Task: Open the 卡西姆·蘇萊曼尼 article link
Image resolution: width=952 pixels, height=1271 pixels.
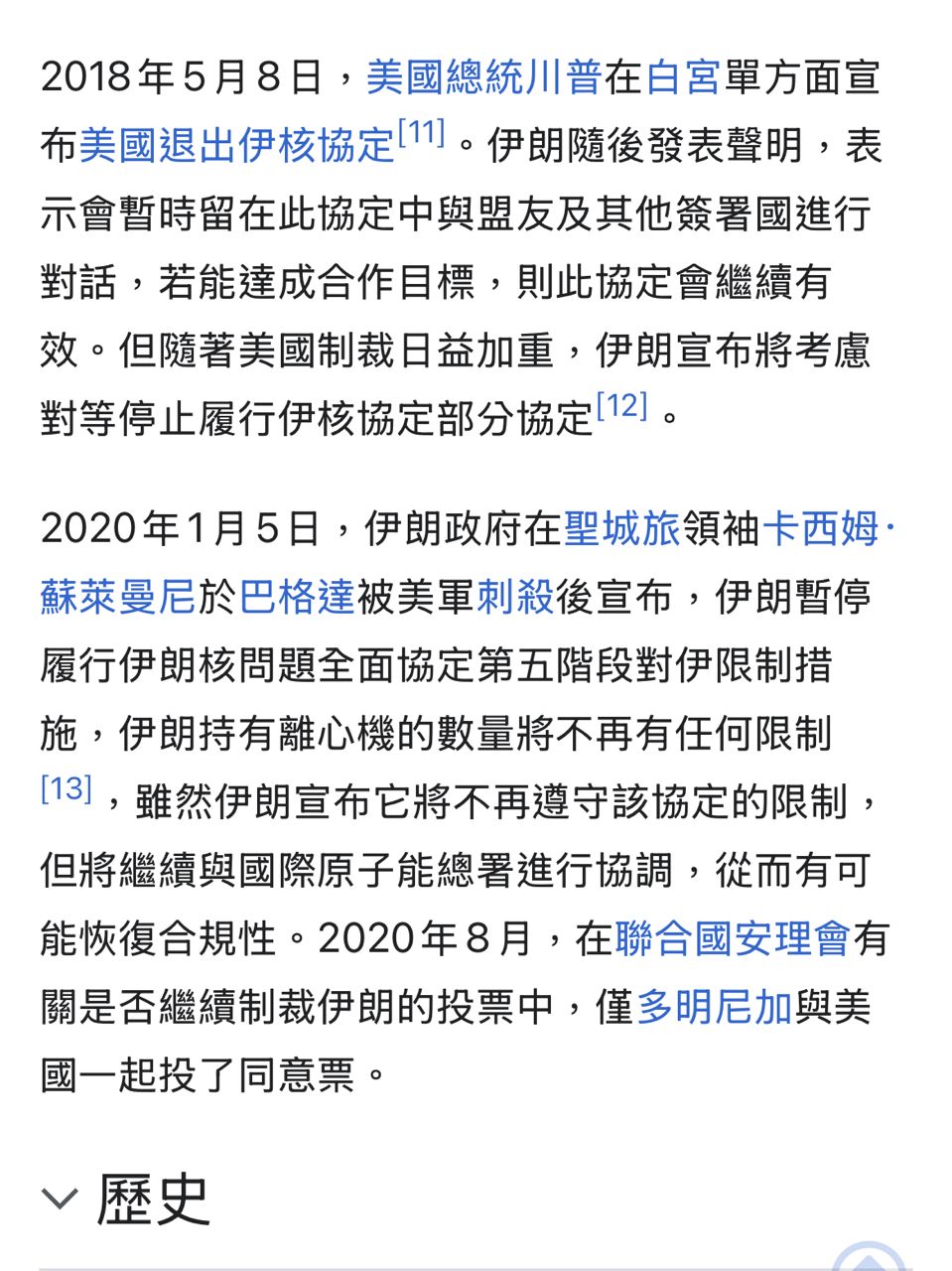Action: point(820,529)
